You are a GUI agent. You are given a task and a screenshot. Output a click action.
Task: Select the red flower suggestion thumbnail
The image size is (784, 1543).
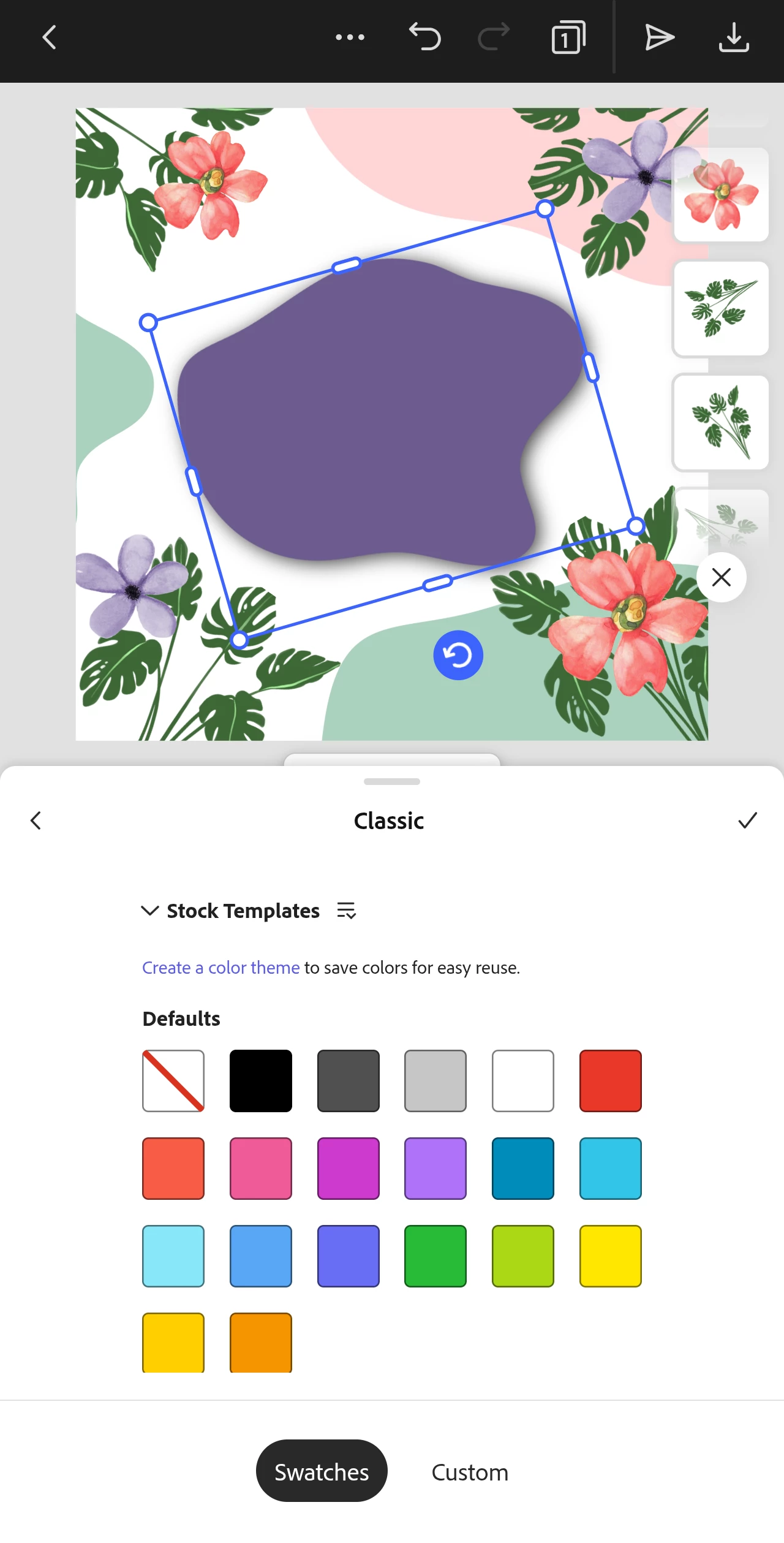pos(721,195)
